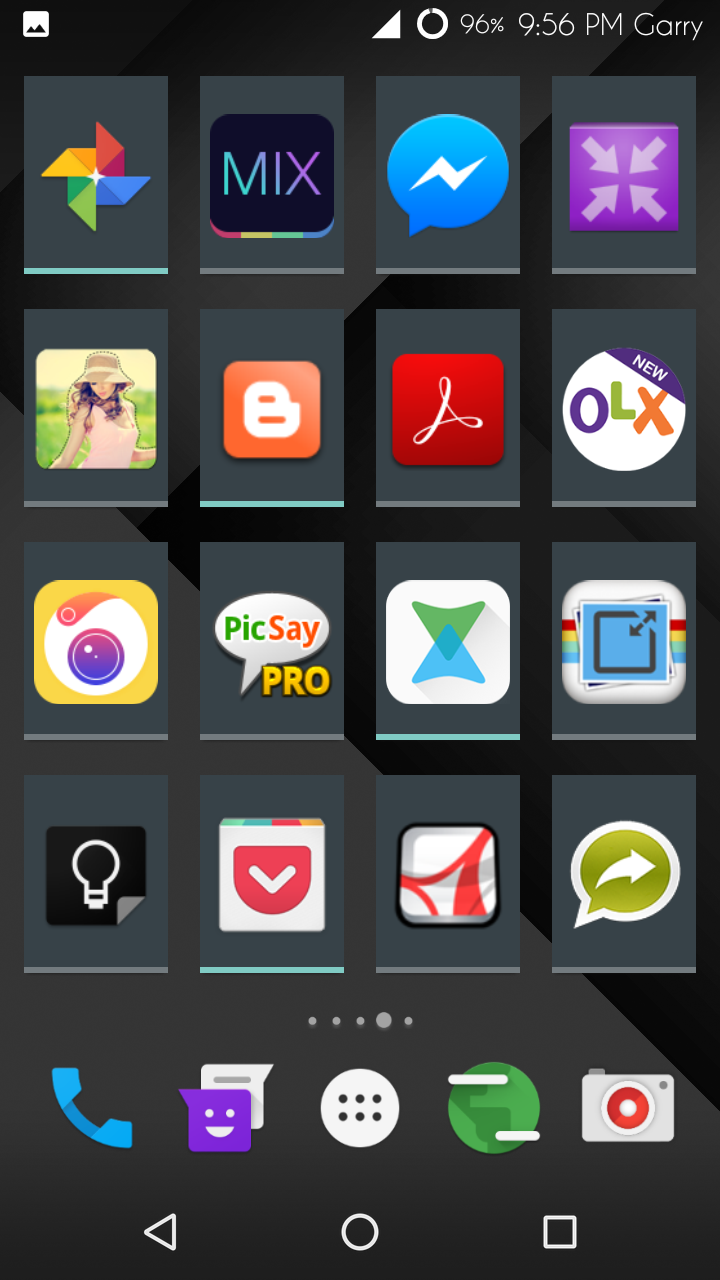Screen dimensions: 720x1280
Task: Launch the MIX app
Action: click(x=272, y=176)
